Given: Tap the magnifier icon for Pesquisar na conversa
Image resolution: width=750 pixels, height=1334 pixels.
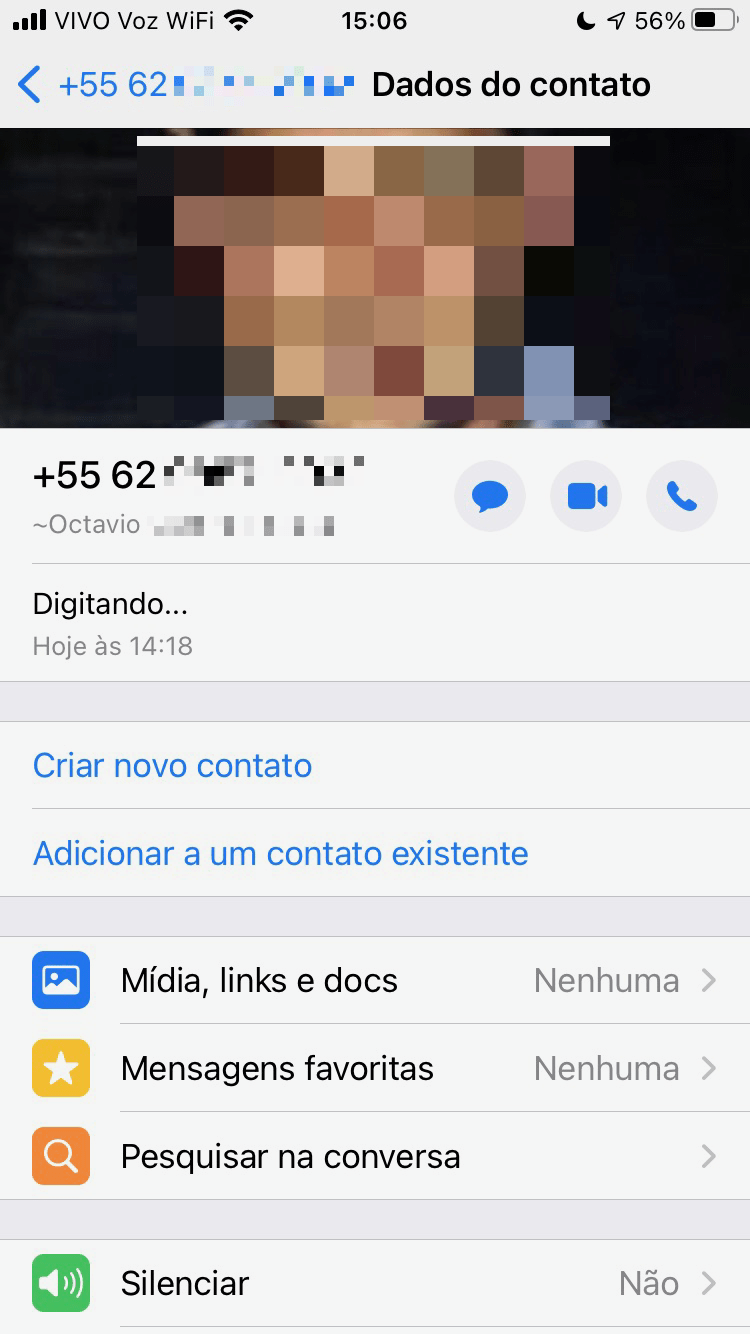Looking at the screenshot, I should (x=60, y=1156).
